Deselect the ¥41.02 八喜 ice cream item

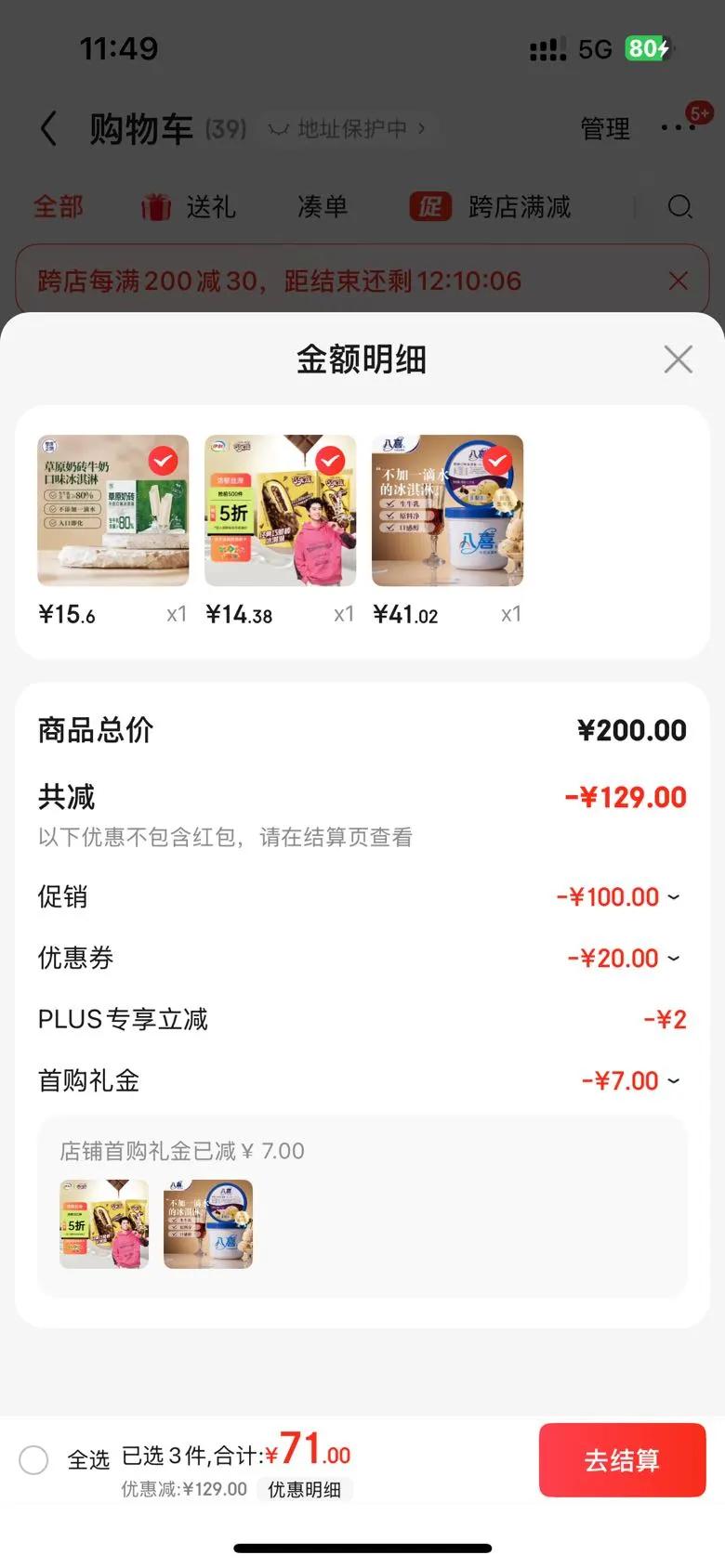pyautogui.click(x=497, y=461)
